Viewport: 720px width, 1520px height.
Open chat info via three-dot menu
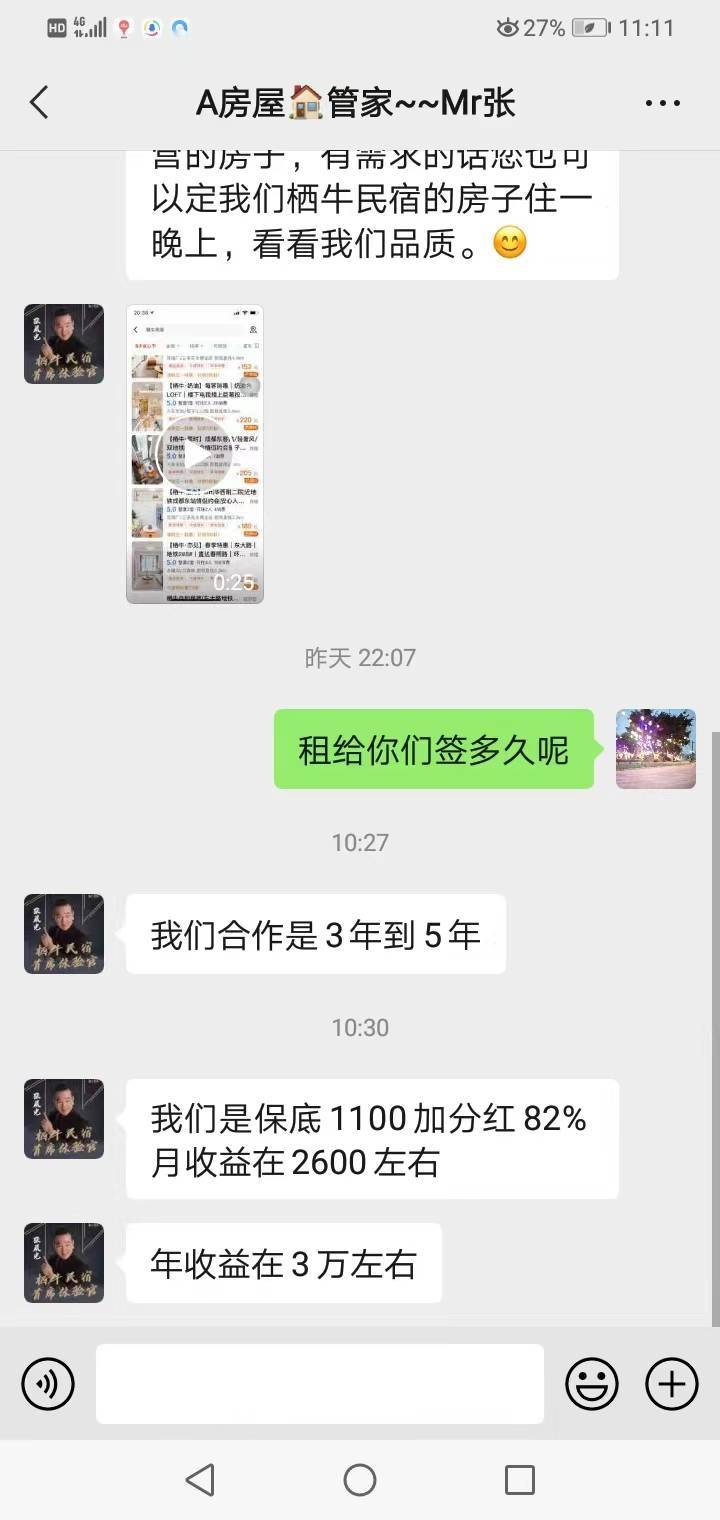click(663, 103)
